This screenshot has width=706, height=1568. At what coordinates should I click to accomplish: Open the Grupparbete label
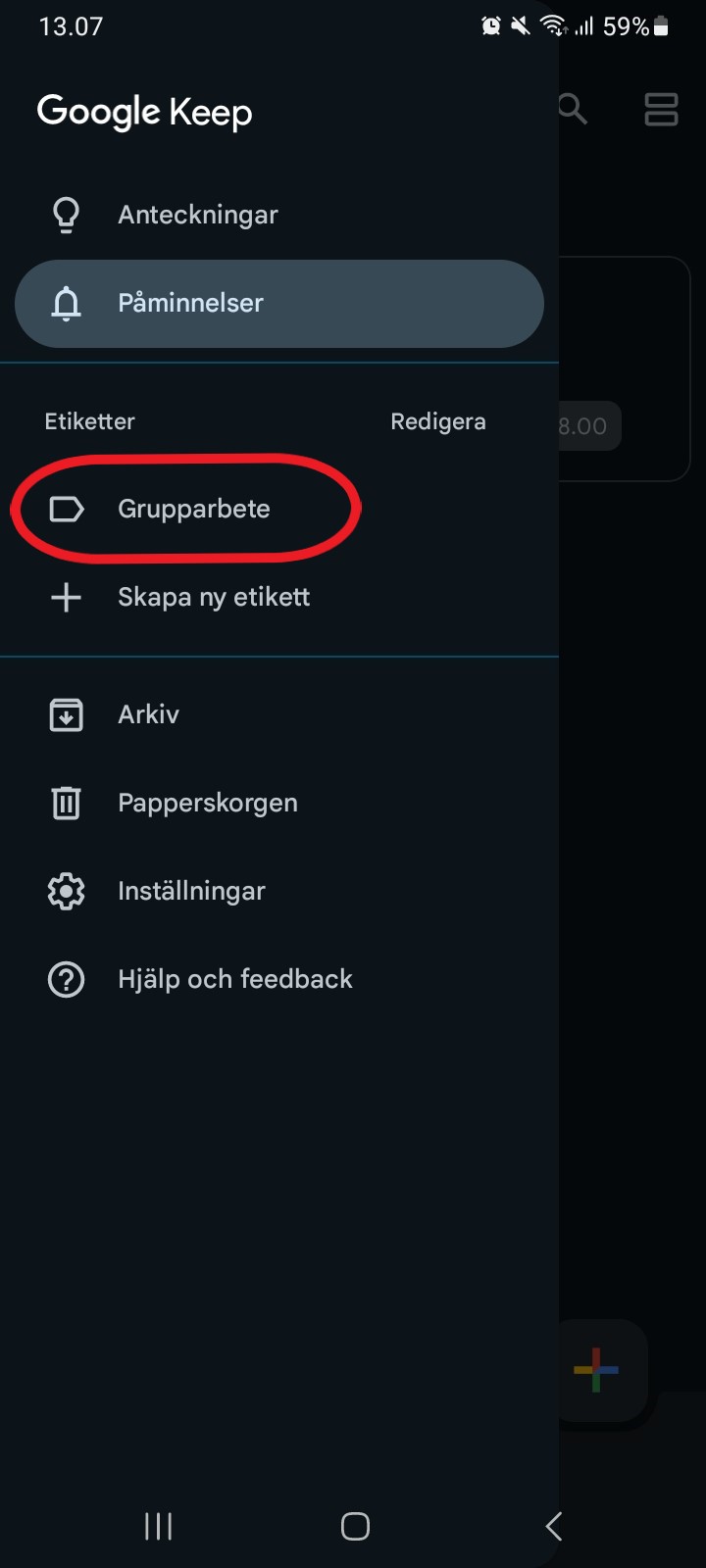point(279,509)
